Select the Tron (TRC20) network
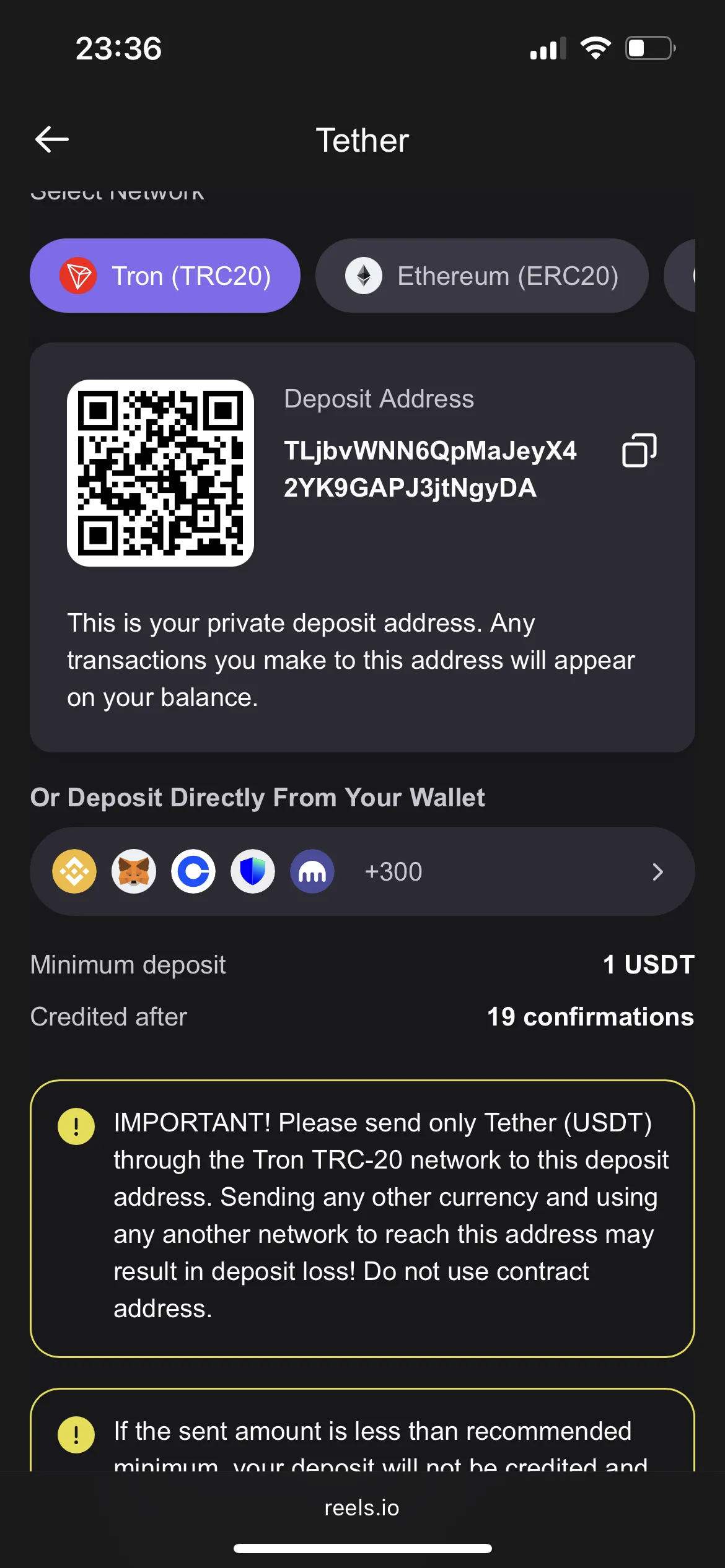 click(x=165, y=276)
